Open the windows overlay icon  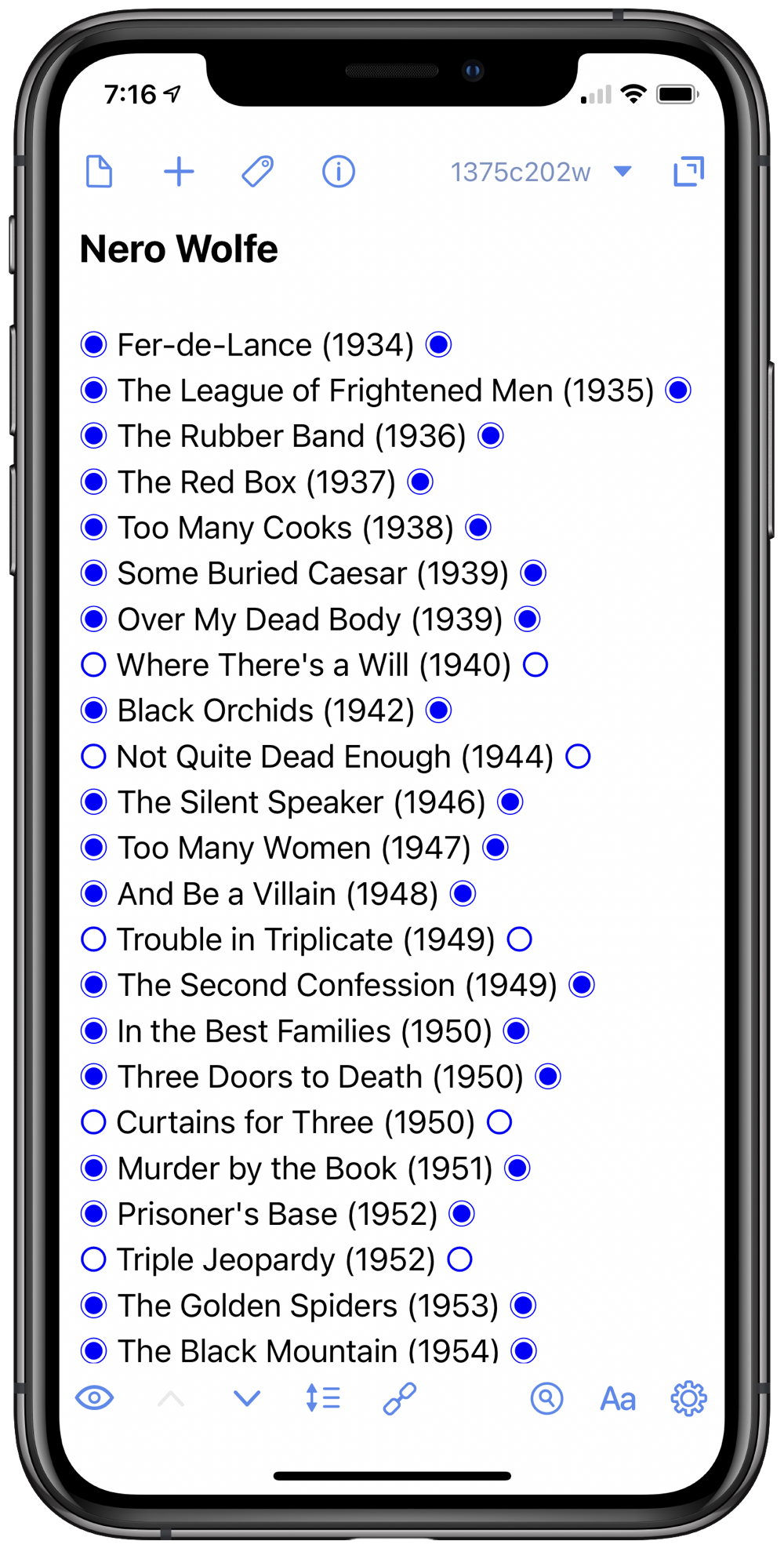[x=688, y=172]
